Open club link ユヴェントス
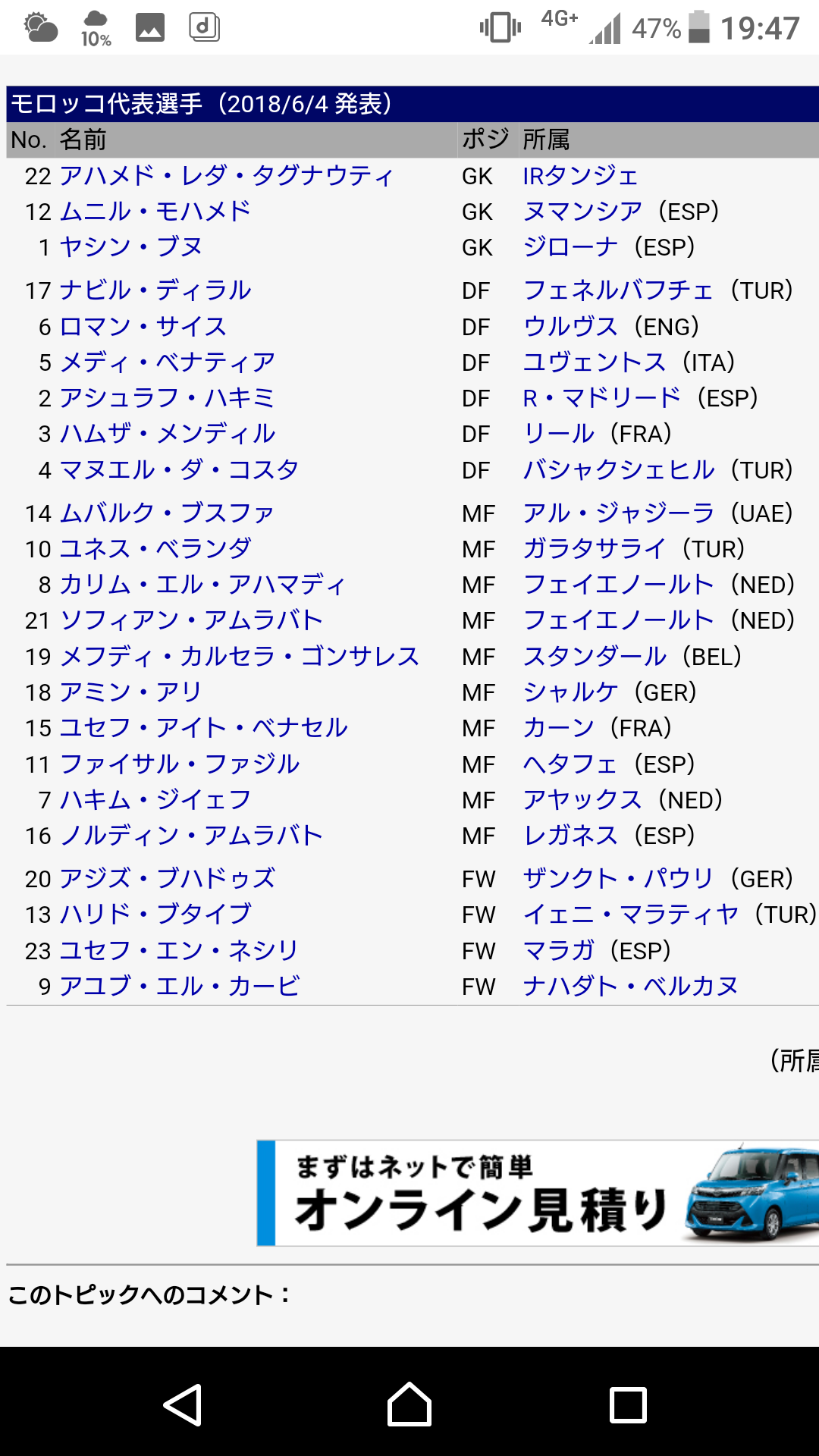The height and width of the screenshot is (1456, 819). tap(594, 362)
